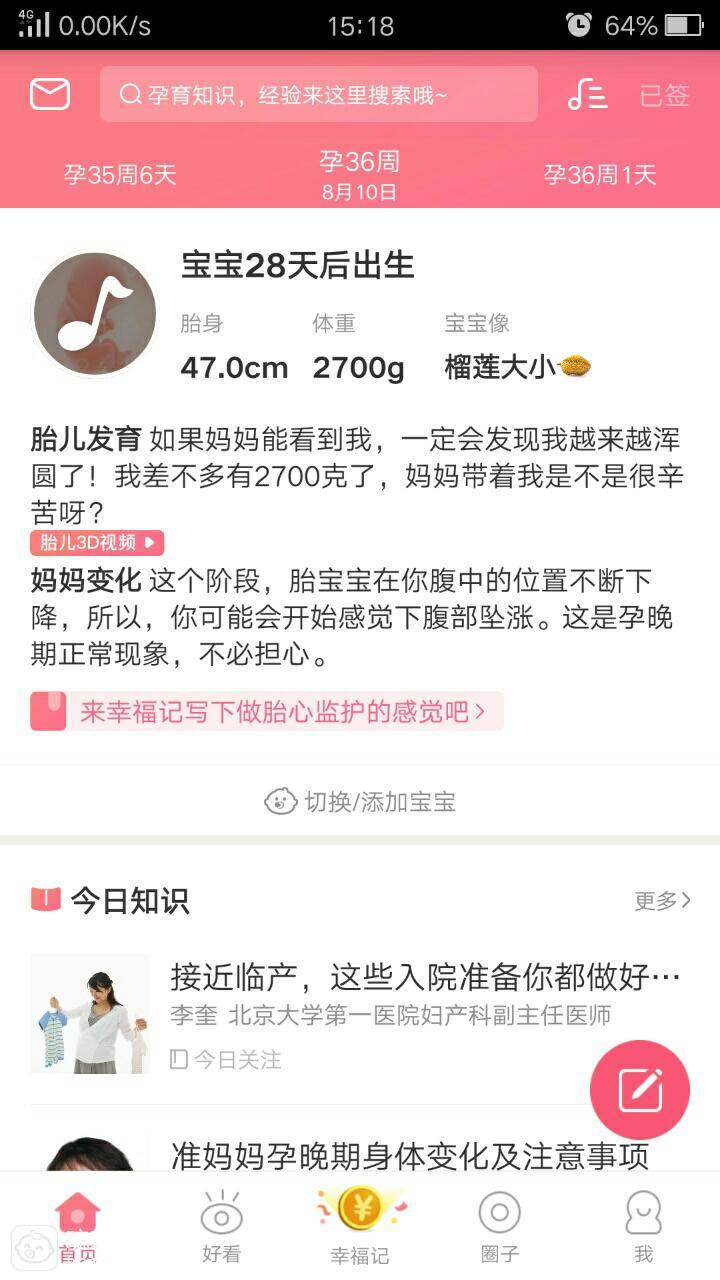The height and width of the screenshot is (1280, 720).
Task: Play the 胎儿3D视频 video
Action: click(x=97, y=543)
